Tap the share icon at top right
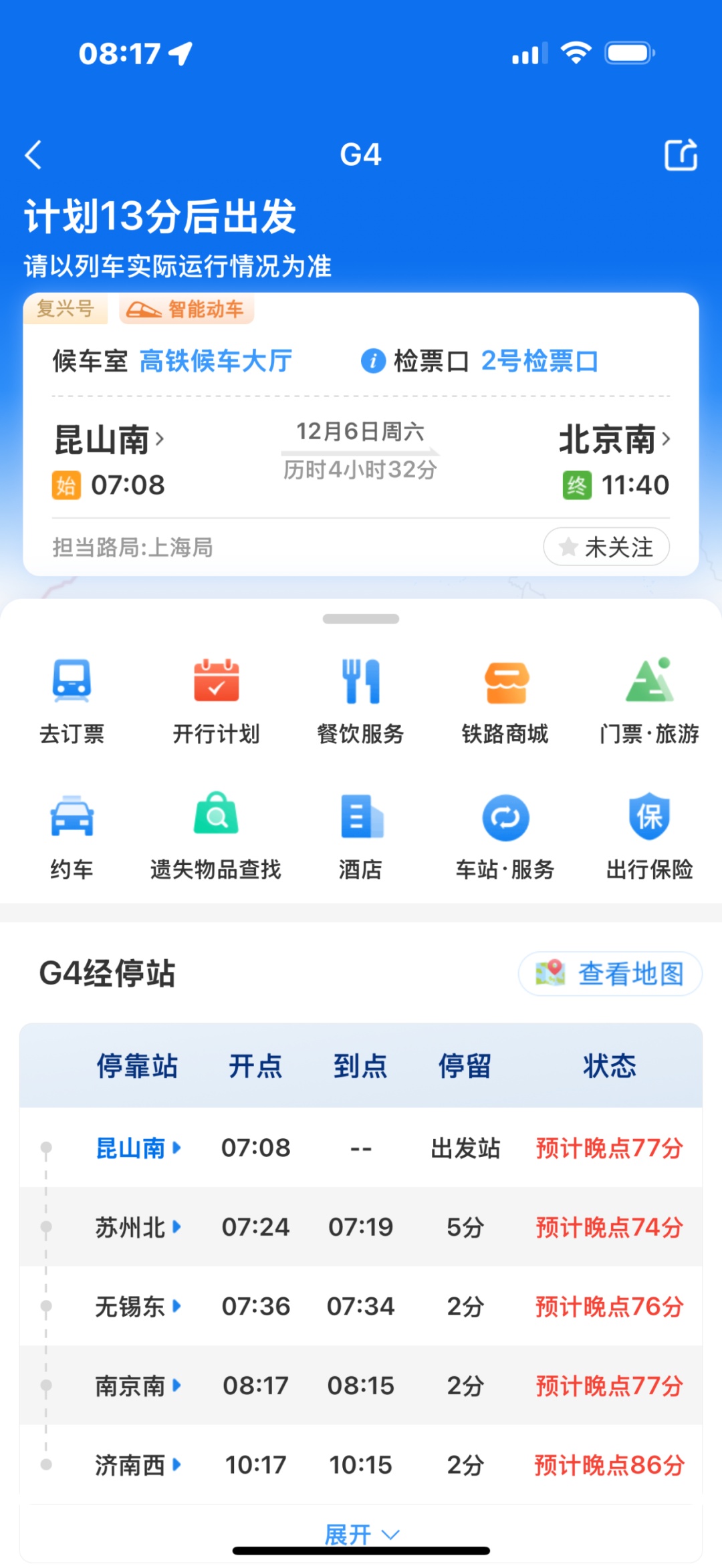The width and height of the screenshot is (722, 1568). (681, 154)
